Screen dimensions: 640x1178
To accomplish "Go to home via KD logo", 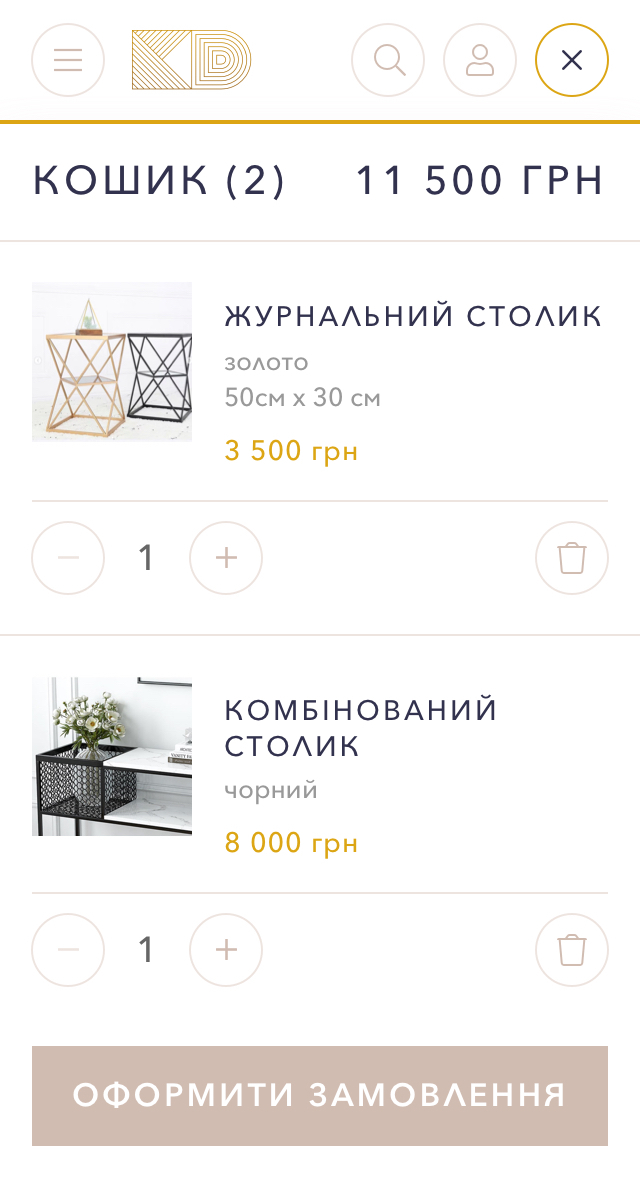I will (191, 60).
